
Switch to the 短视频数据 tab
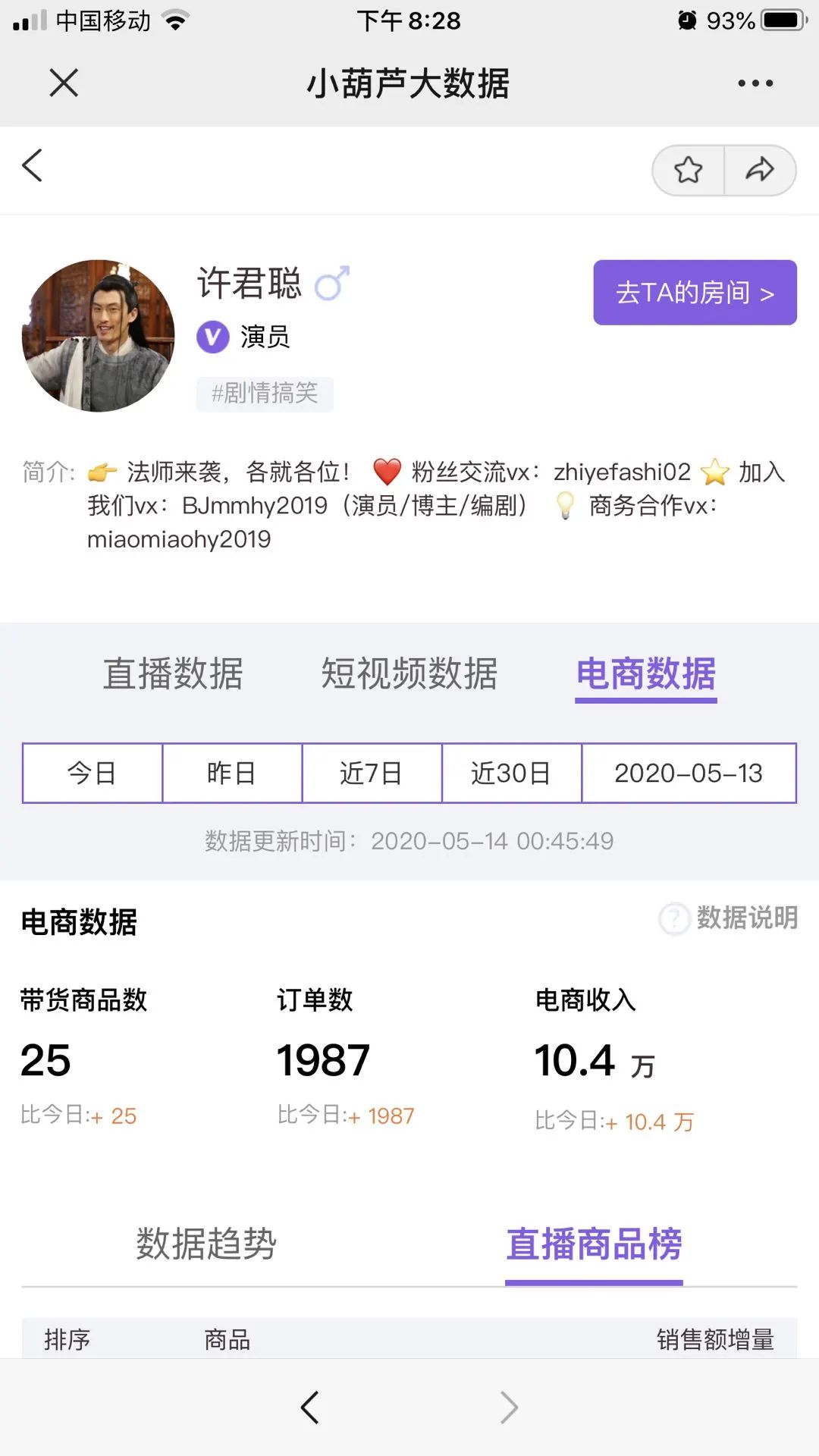click(x=409, y=673)
